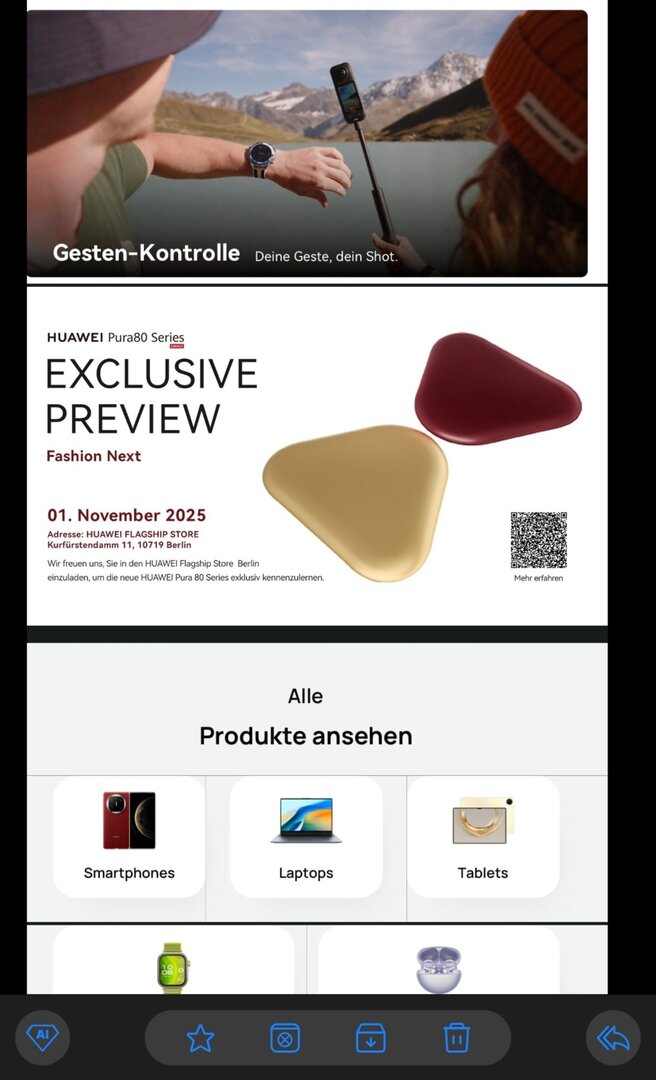Open the Gesten-Kontrolle banner
The height and width of the screenshot is (1080, 656).
tap(307, 143)
